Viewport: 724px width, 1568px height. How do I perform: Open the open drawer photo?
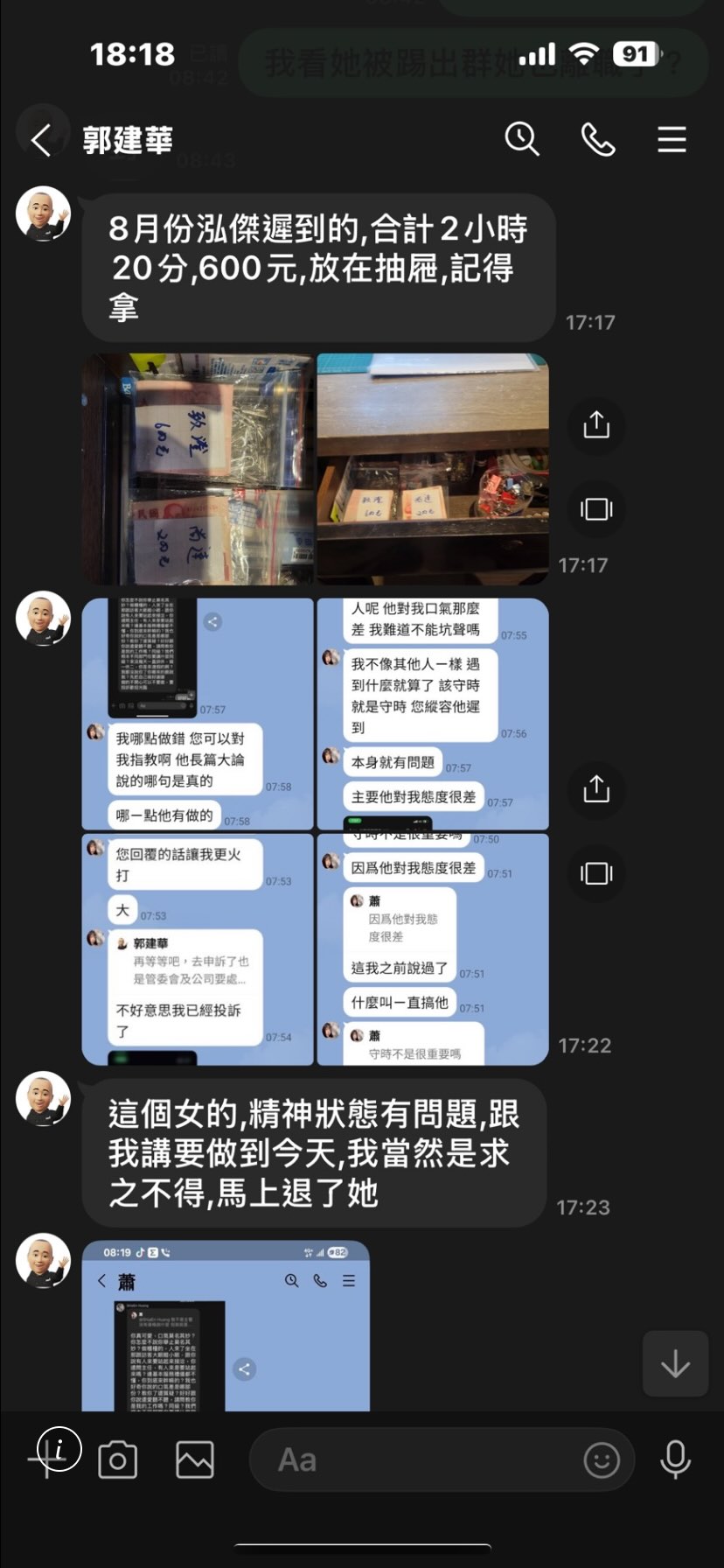433,469
